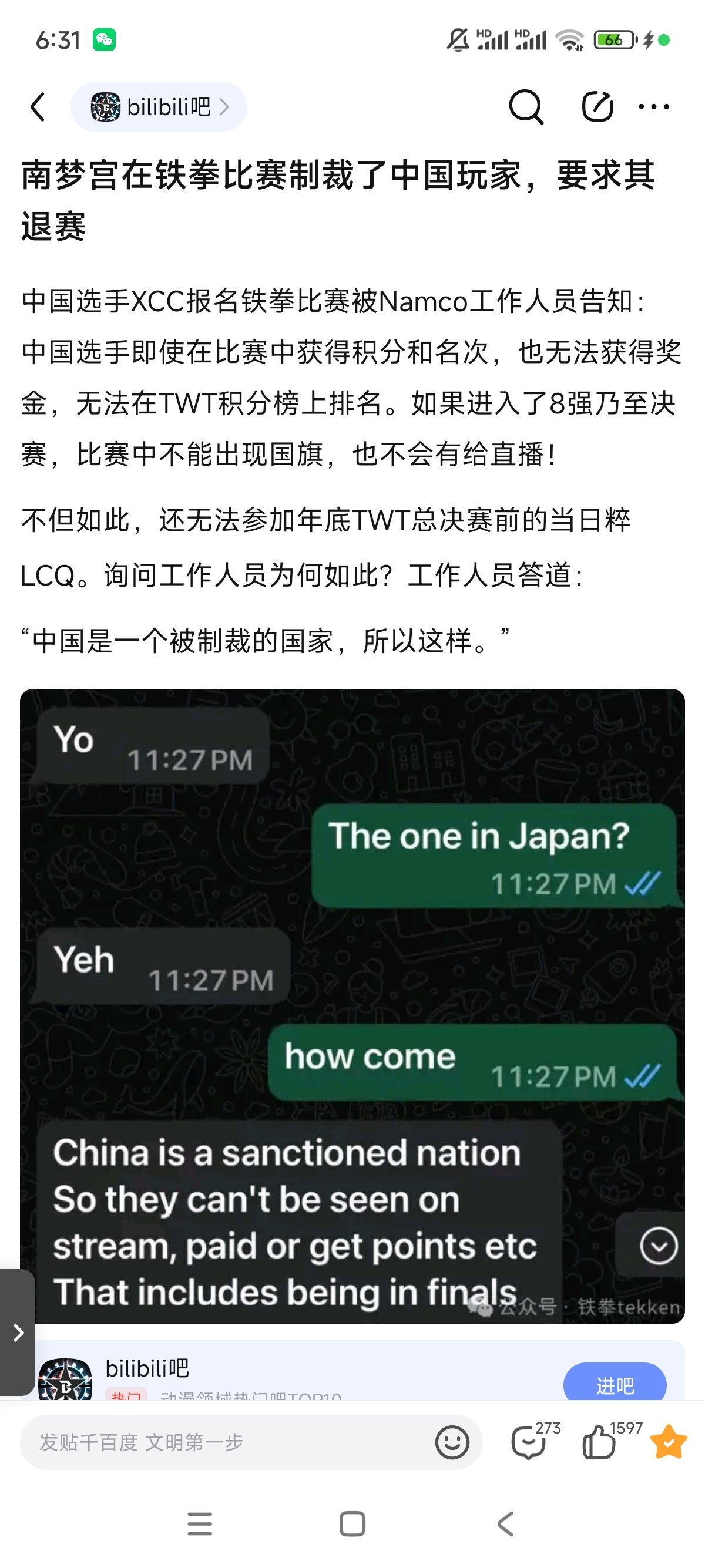
Task: Go back to the previous page
Action: (x=38, y=107)
